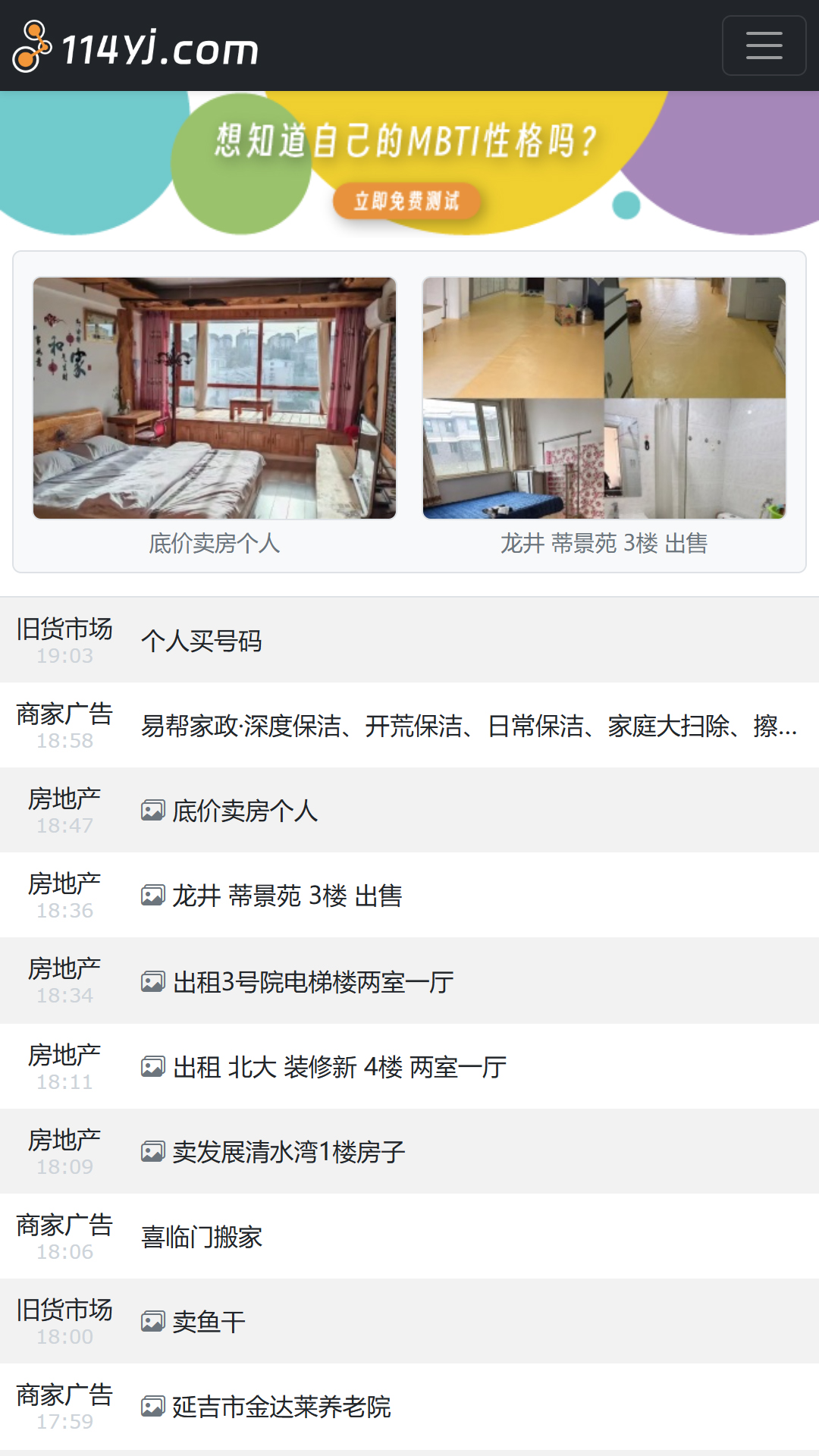This screenshot has height=1456, width=819.
Task: Select the 旧货市场 category label at 19:03
Action: 64,628
